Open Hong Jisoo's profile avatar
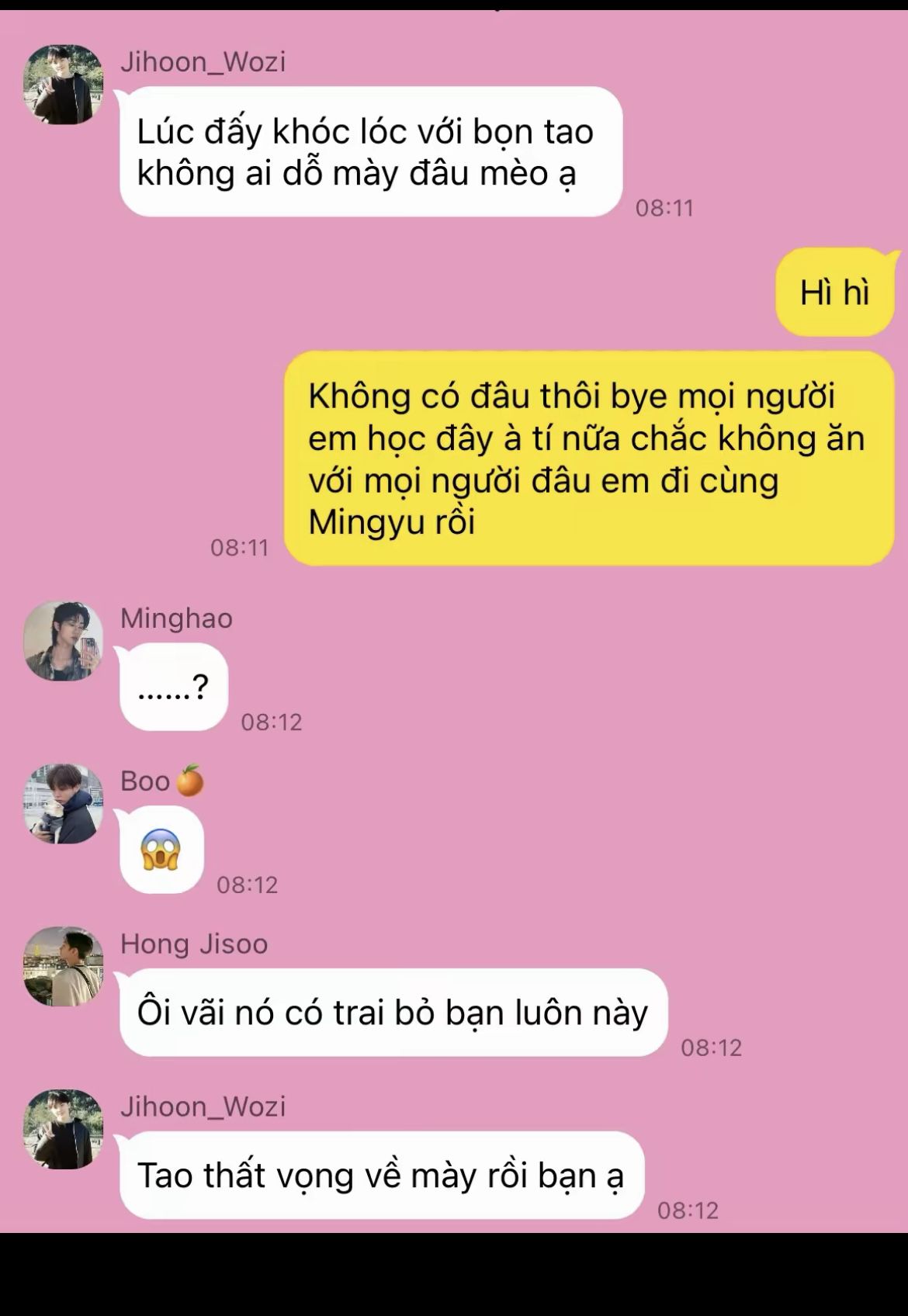 (63, 966)
